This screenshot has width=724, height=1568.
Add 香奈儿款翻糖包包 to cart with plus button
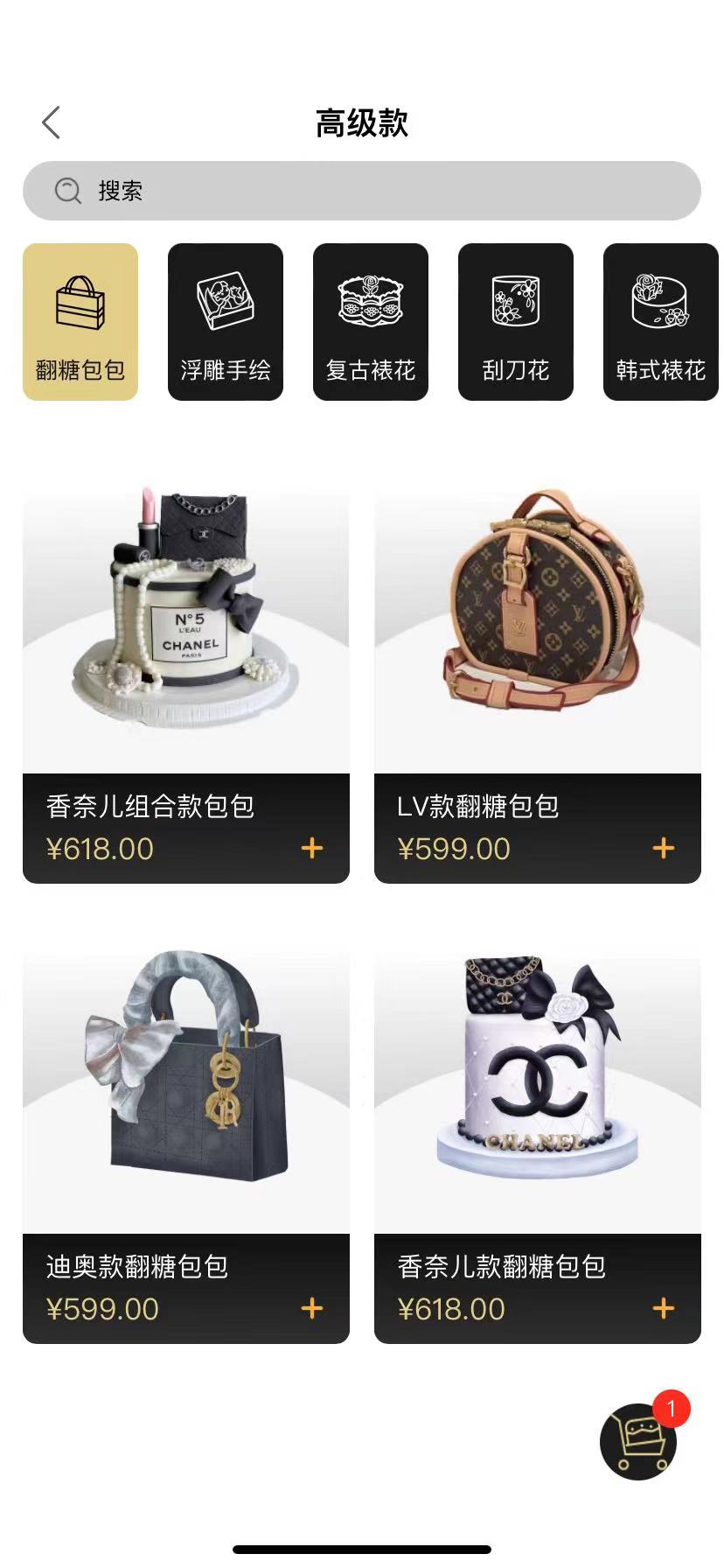(x=663, y=1307)
